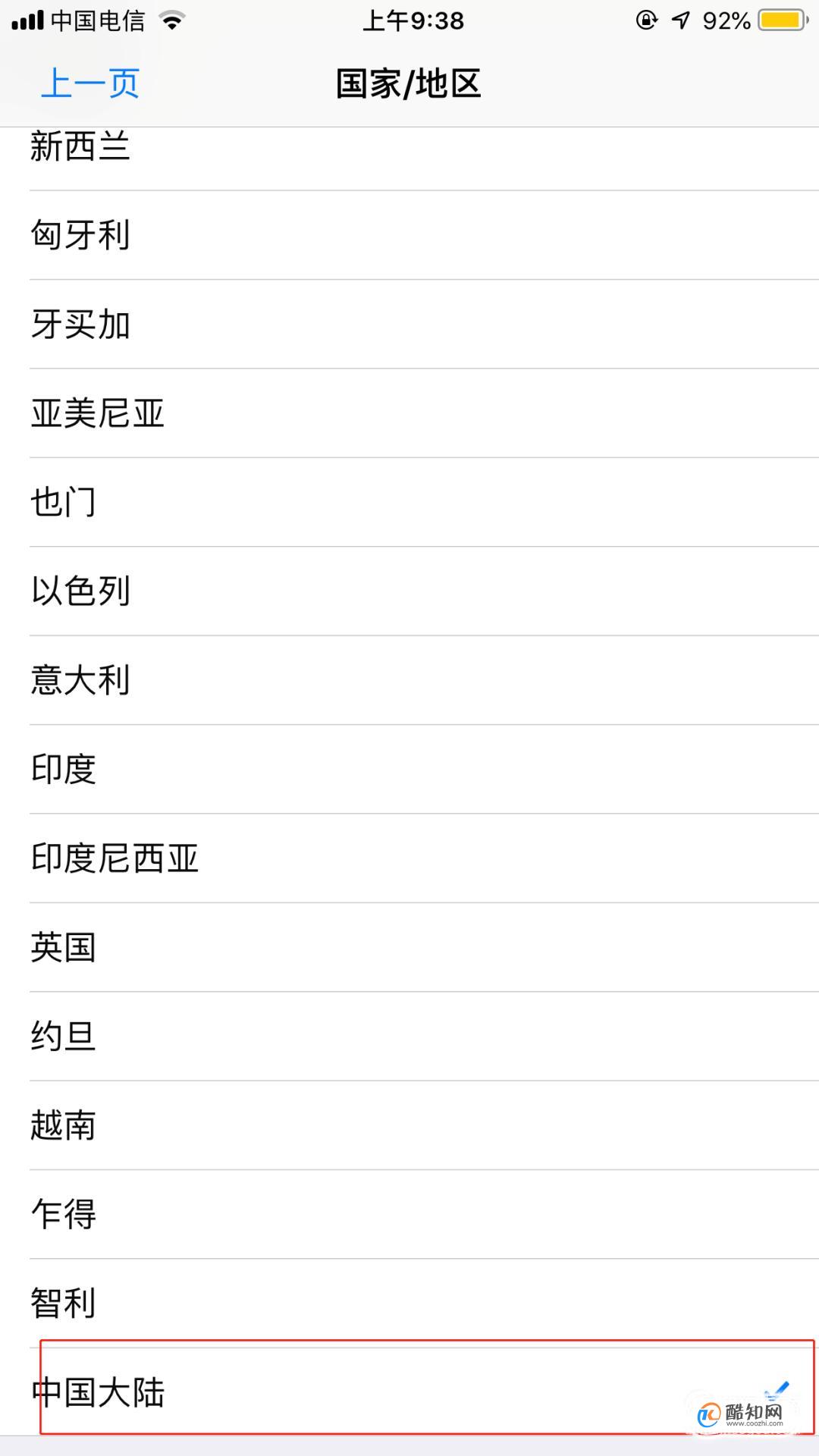The height and width of the screenshot is (1456, 819).
Task: Pick 约旦 as region
Action: coord(409,1037)
